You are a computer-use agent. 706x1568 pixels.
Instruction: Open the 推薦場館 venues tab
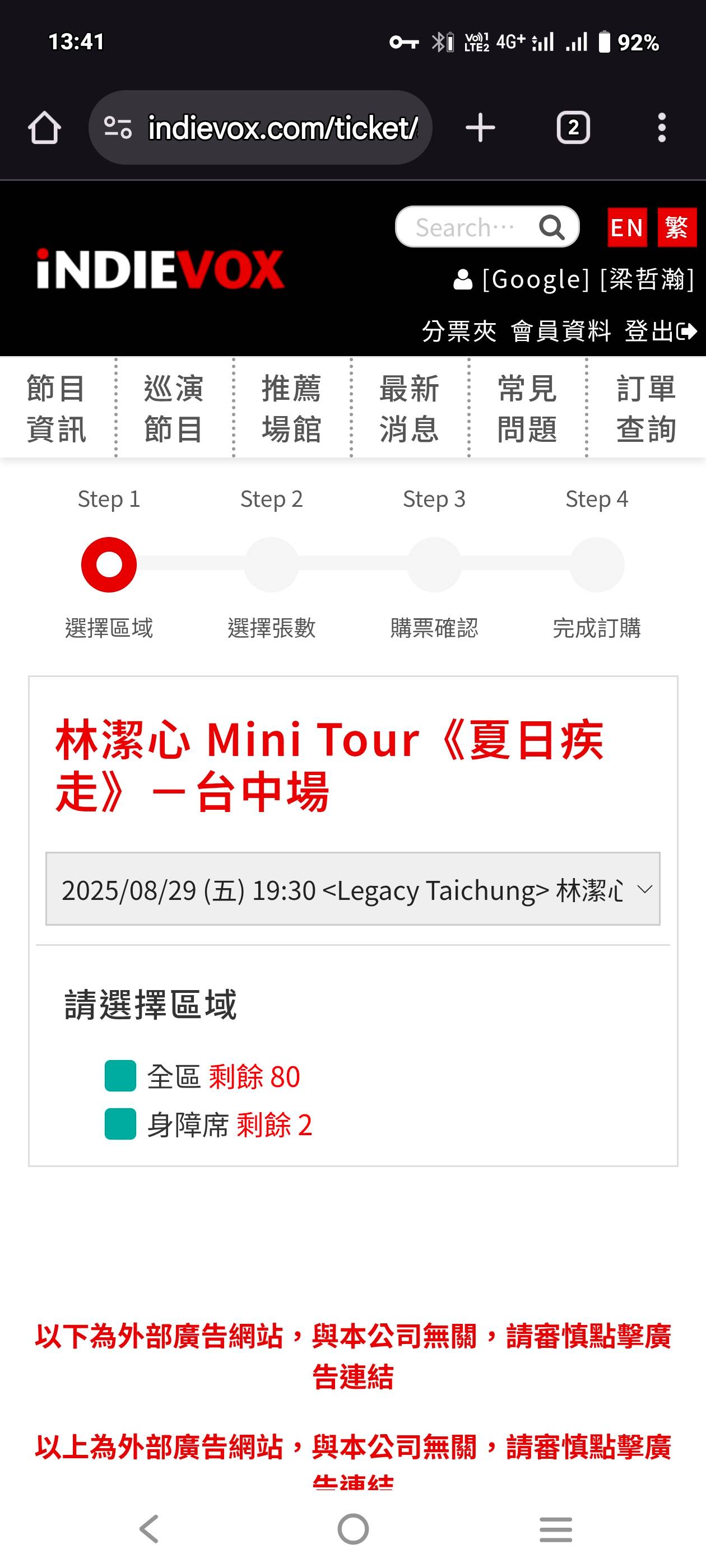291,408
